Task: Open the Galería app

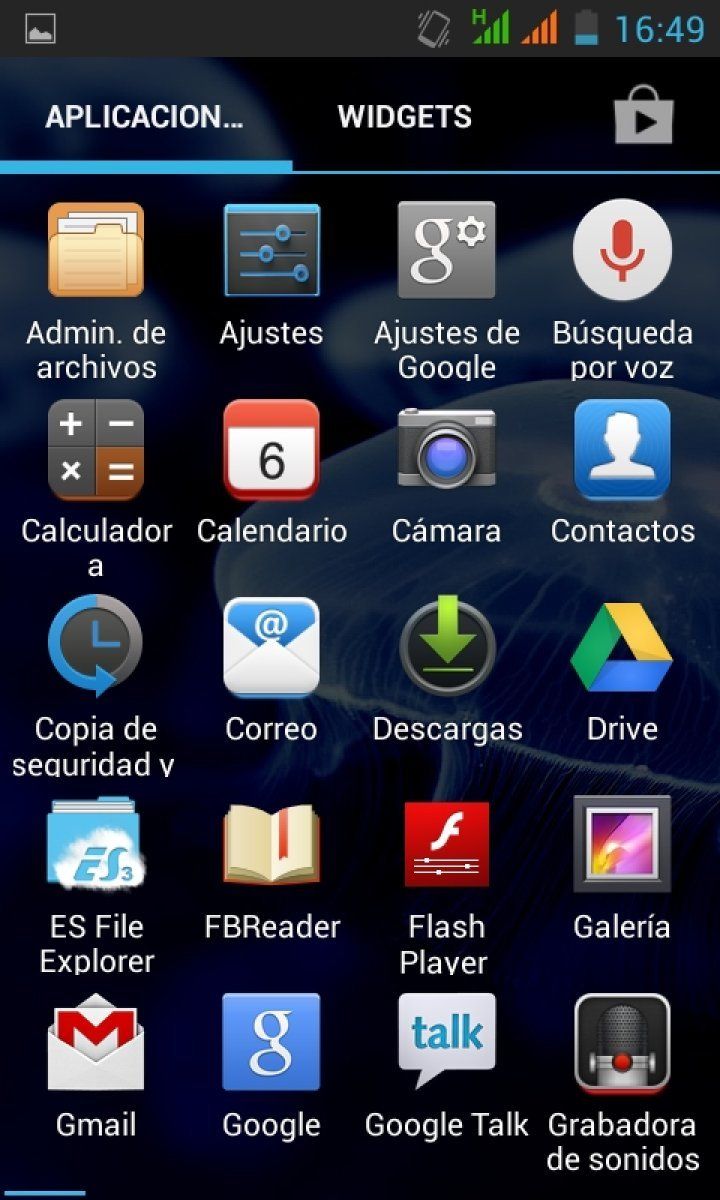Action: click(x=621, y=845)
